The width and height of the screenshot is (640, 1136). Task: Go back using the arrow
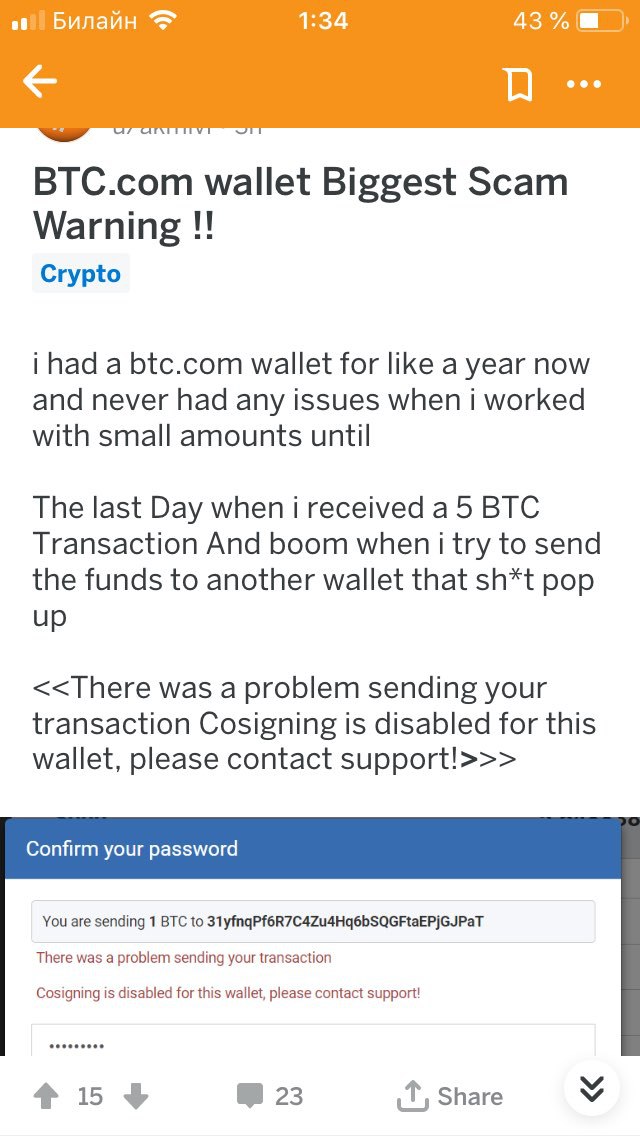tap(40, 83)
